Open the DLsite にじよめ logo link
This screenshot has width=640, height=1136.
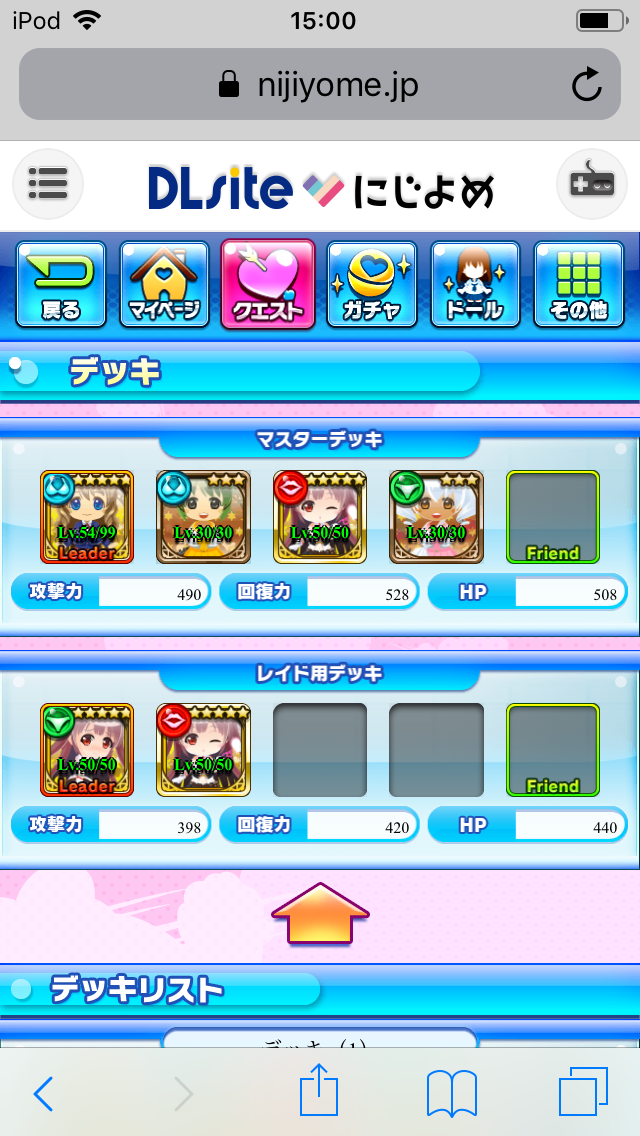(320, 188)
